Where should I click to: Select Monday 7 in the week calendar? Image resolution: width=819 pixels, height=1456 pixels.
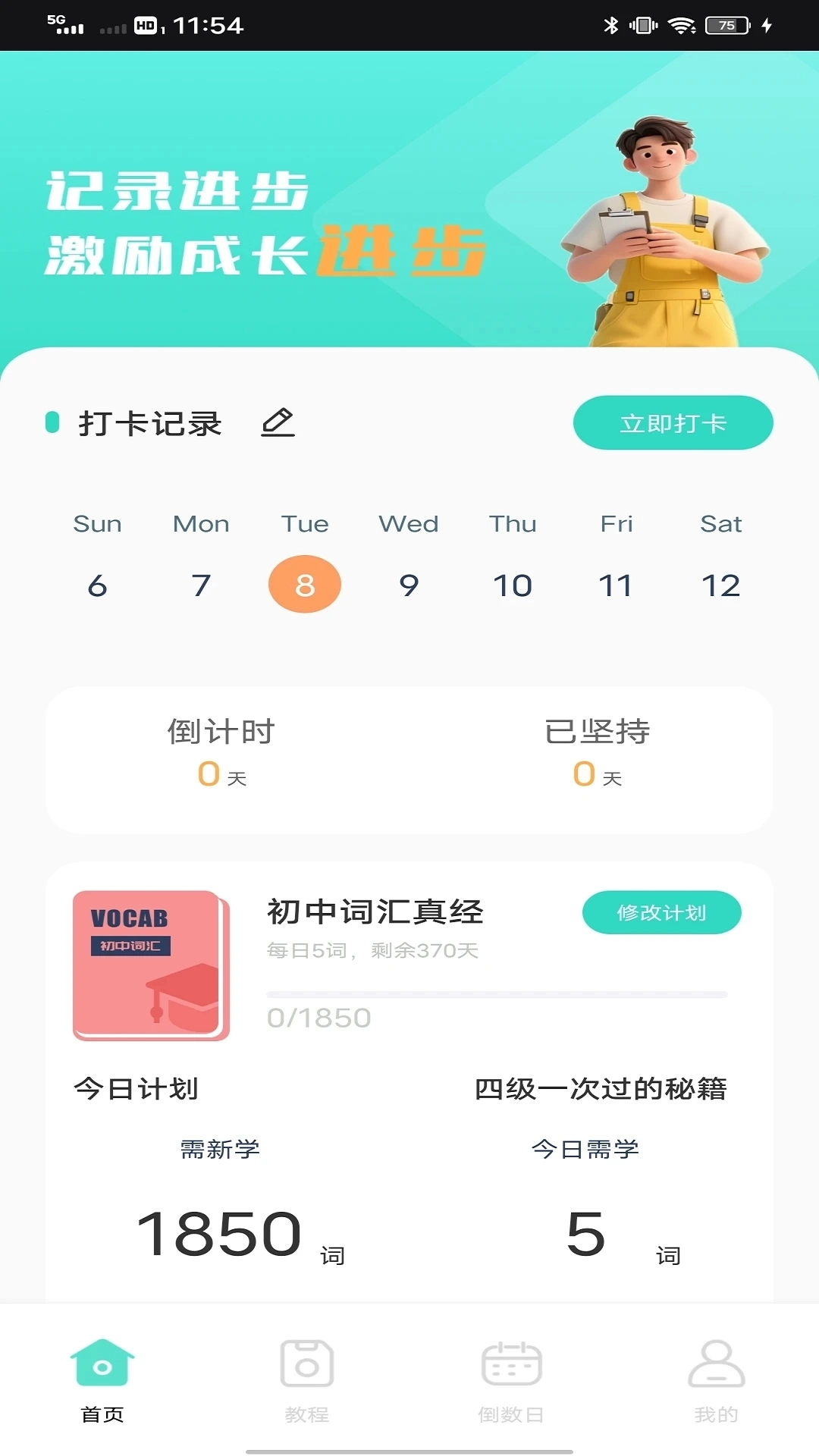[201, 585]
